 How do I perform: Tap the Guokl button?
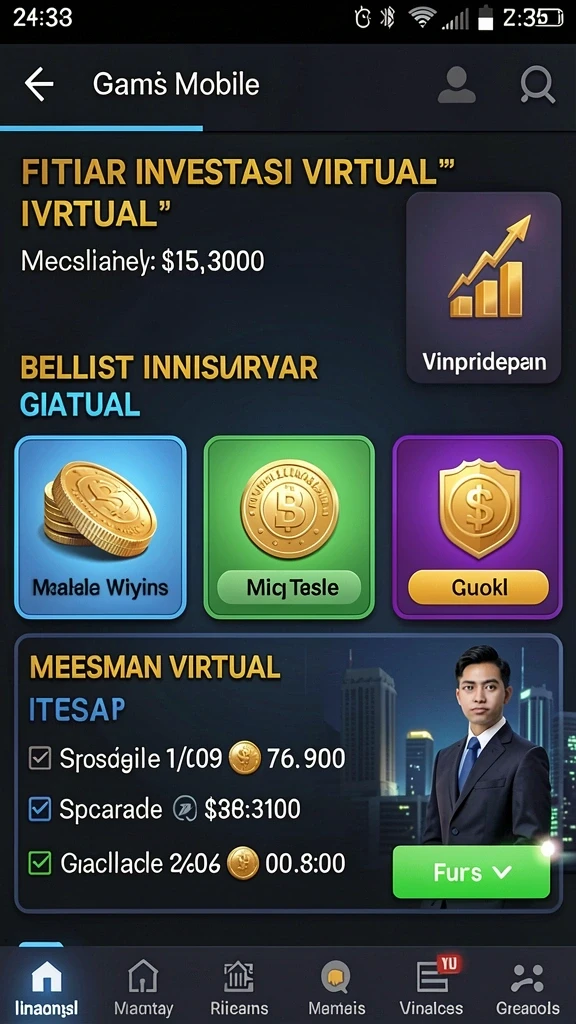point(478,587)
